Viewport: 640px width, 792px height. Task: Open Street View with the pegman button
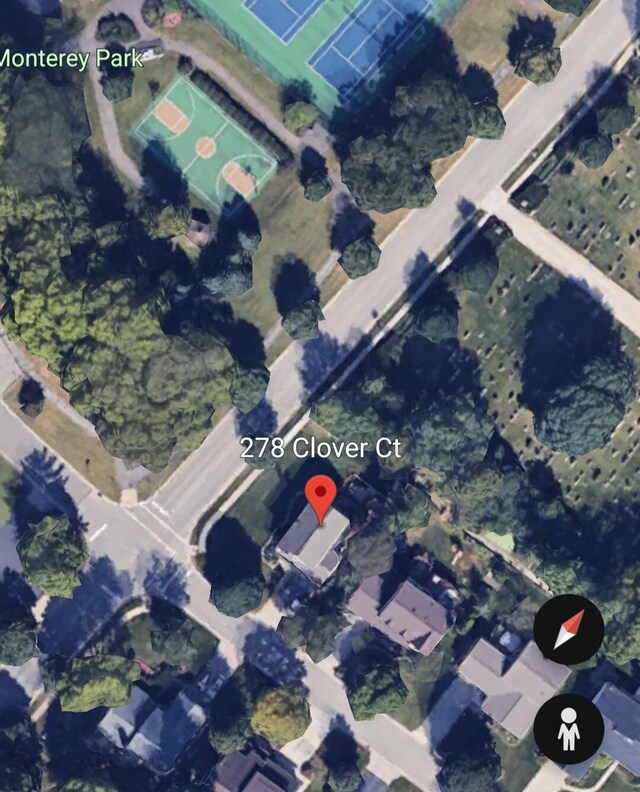(568, 729)
